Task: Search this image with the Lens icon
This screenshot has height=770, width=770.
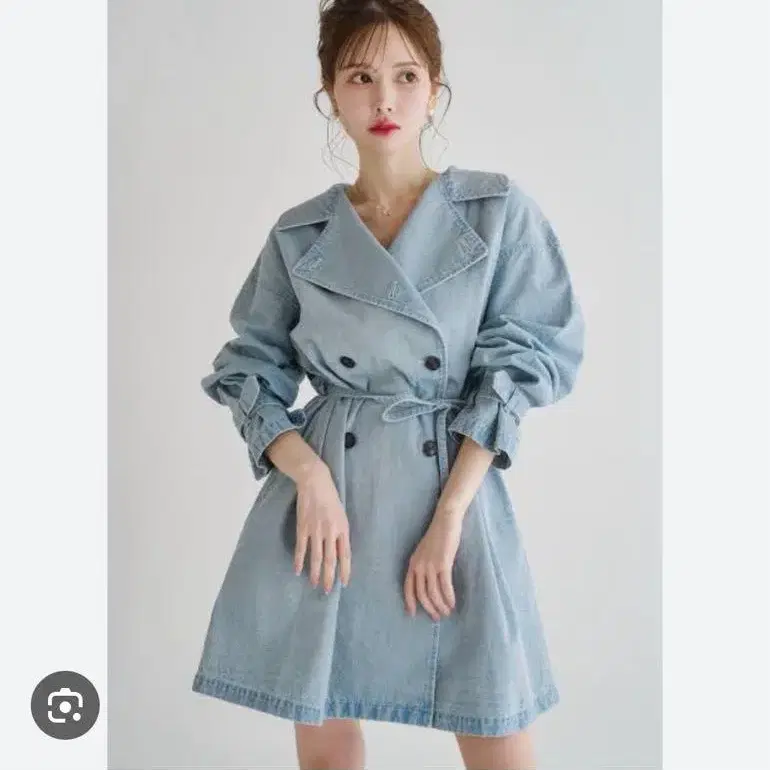Action: (x=65, y=705)
